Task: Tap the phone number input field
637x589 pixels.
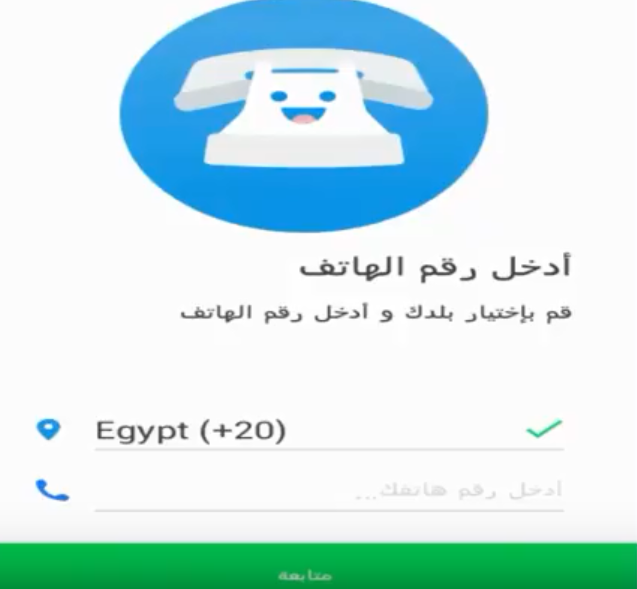Action: tap(330, 491)
